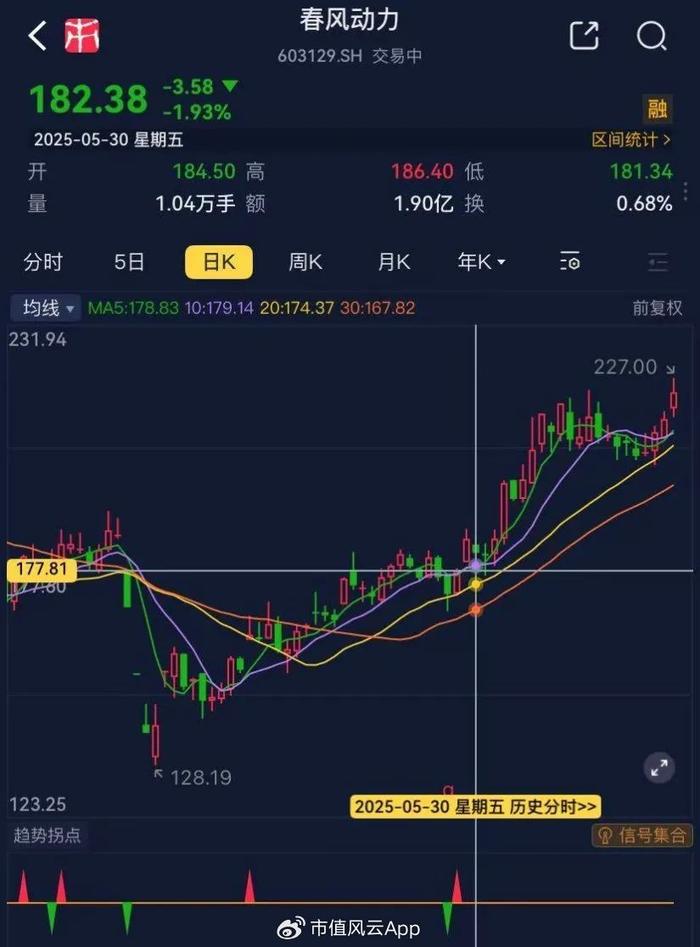Switch to the 5日 chart tab
Screen dimensions: 700x947
[129, 262]
